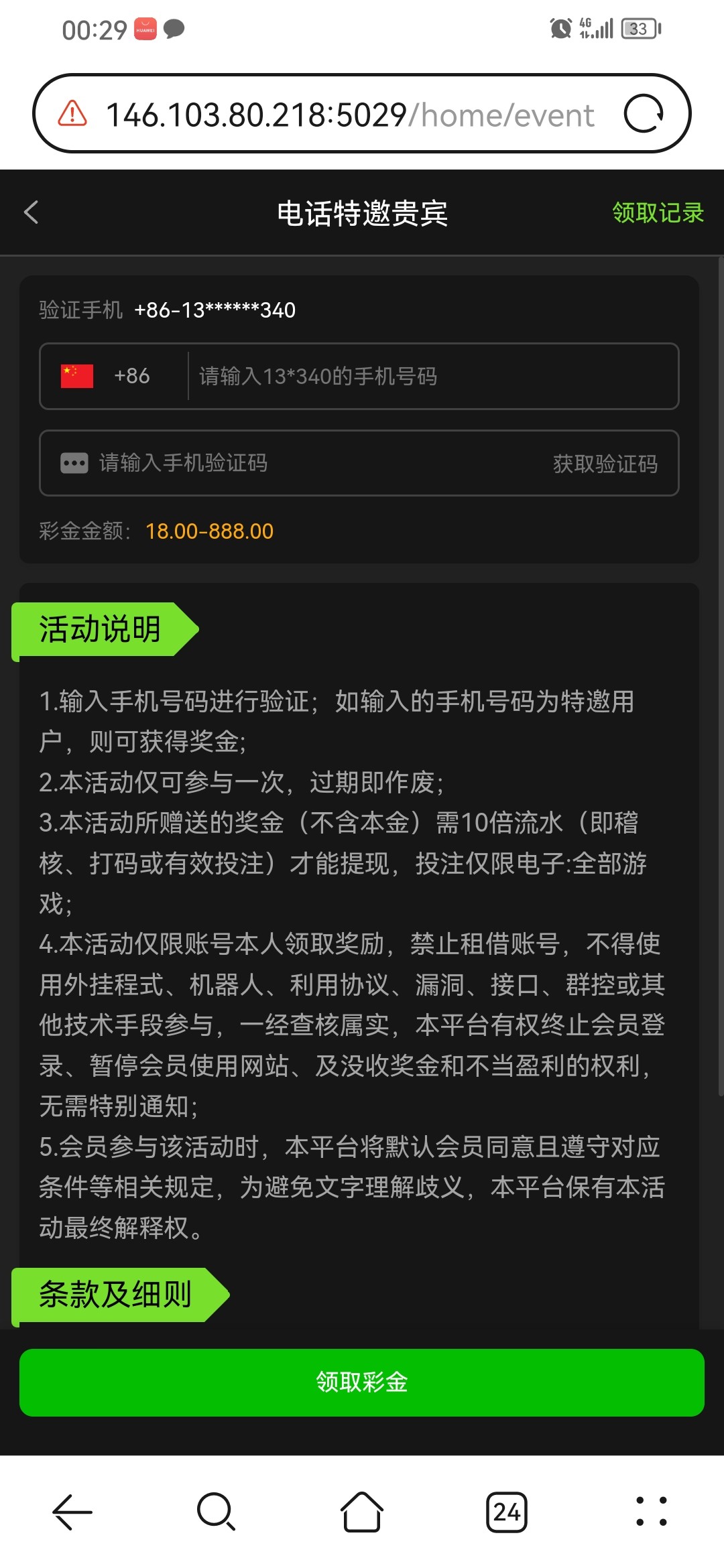
Task: Go back in the browser toolbar
Action: pyautogui.click(x=72, y=1512)
